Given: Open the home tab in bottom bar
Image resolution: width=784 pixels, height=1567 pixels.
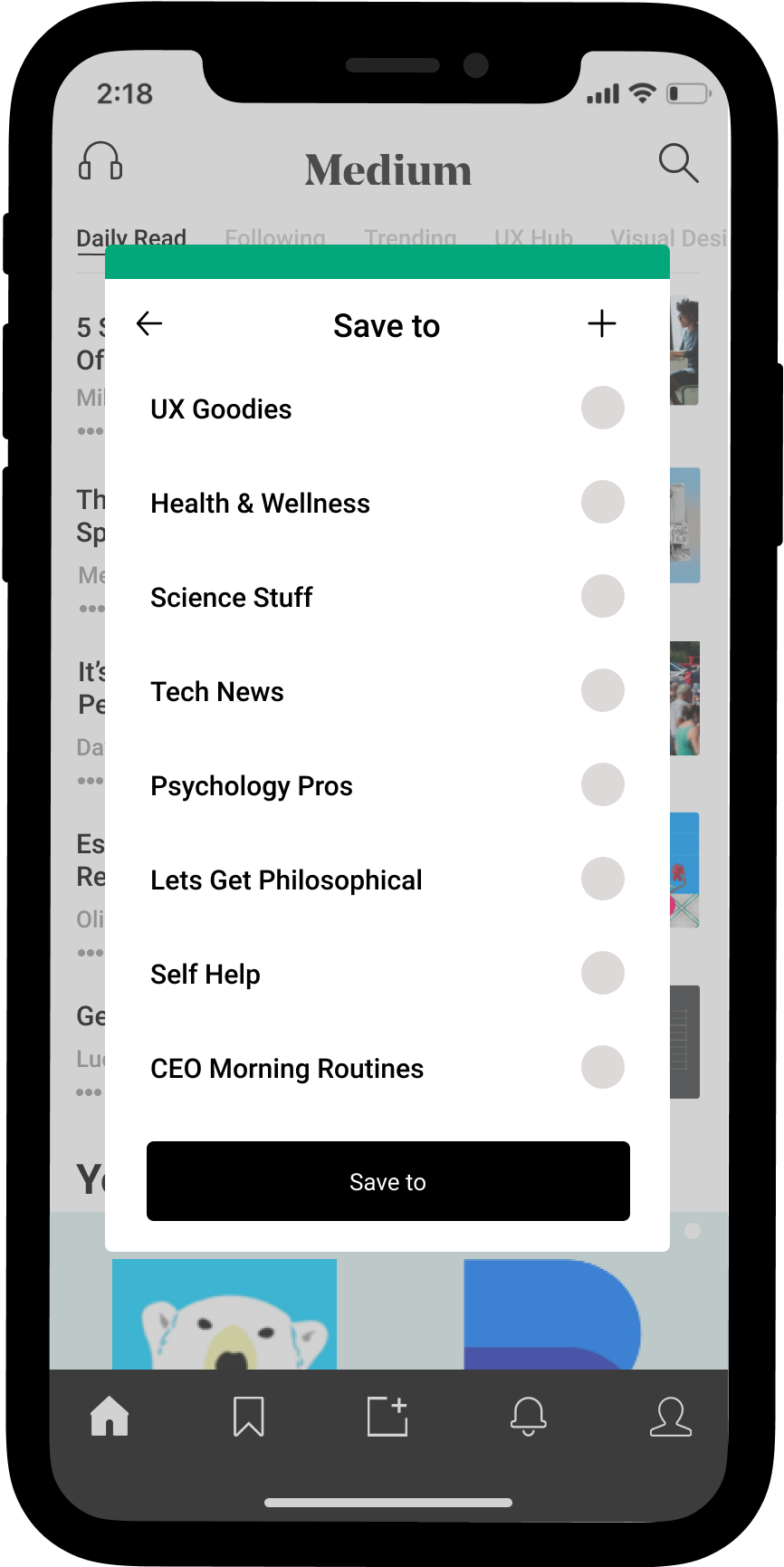Looking at the screenshot, I should click(x=110, y=1416).
